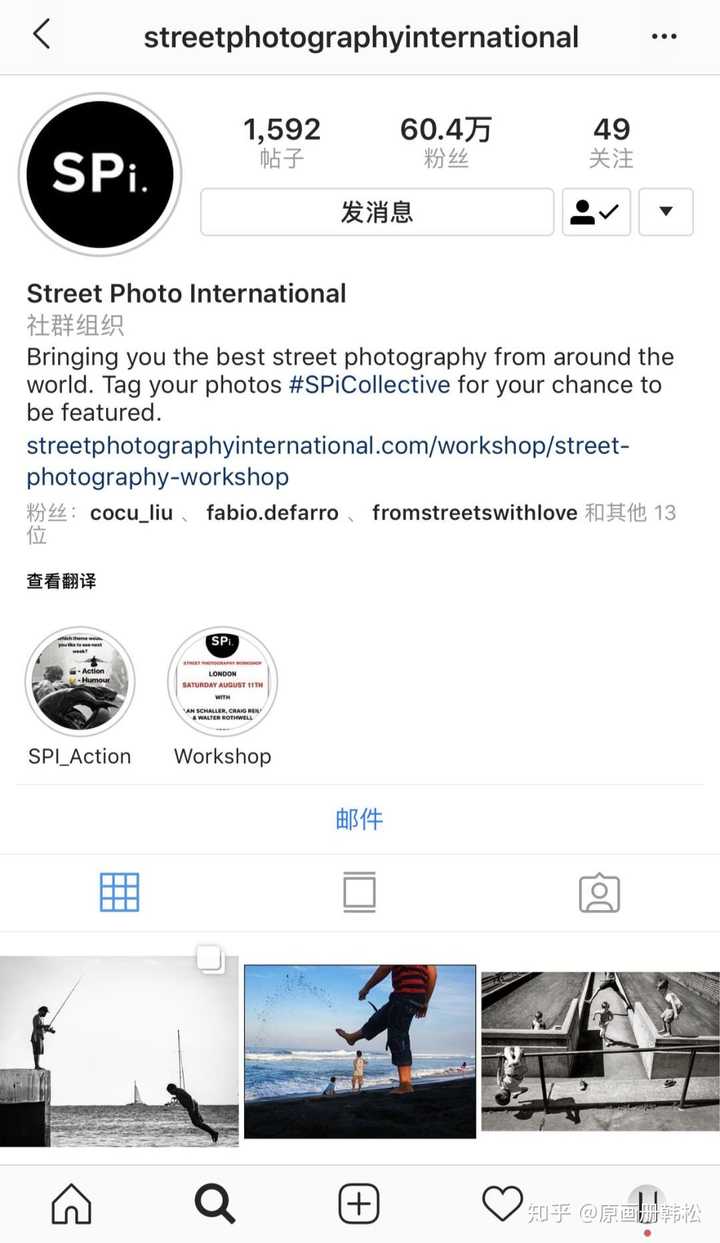Go to the home feed tab
This screenshot has height=1243, width=720.
(71, 1205)
